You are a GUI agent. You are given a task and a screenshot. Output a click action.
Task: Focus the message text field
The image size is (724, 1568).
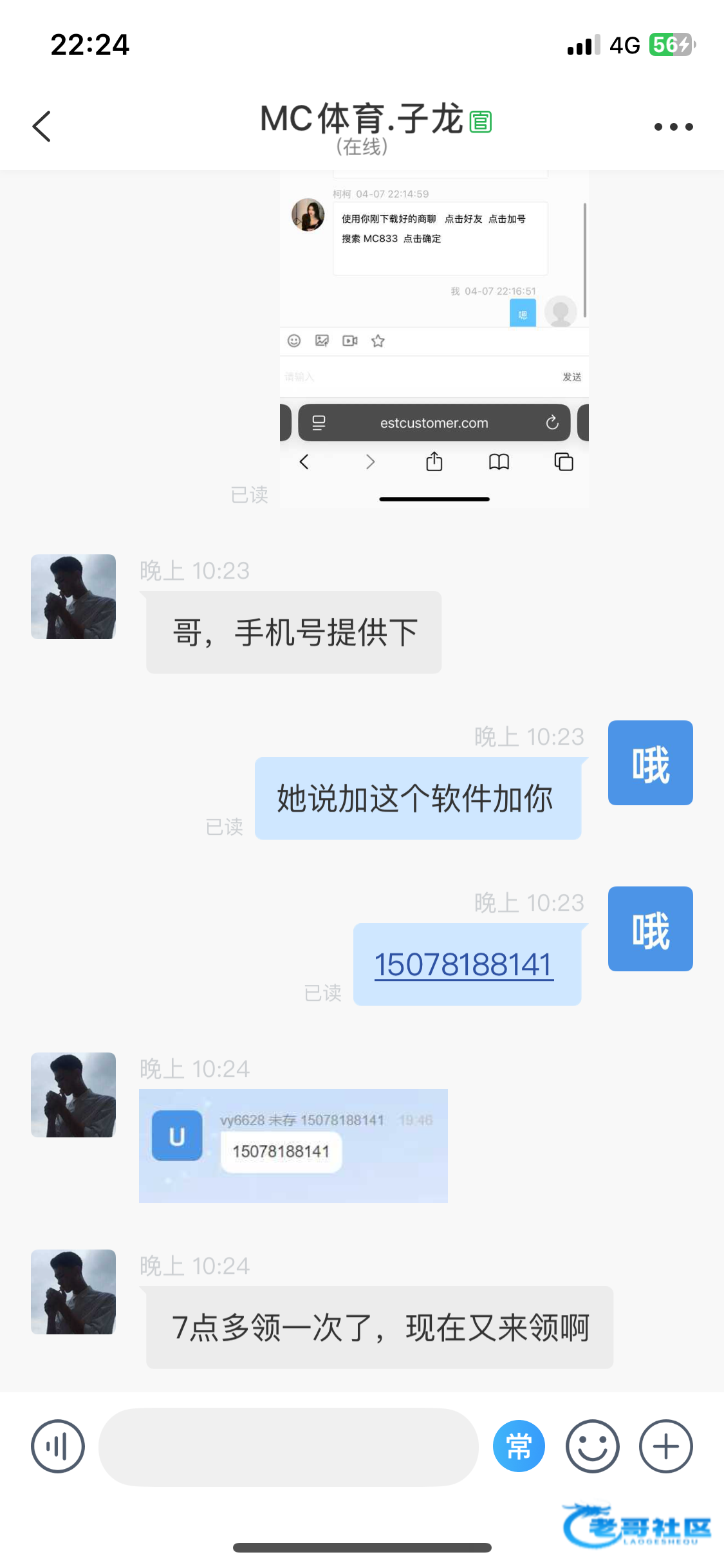tap(288, 1447)
